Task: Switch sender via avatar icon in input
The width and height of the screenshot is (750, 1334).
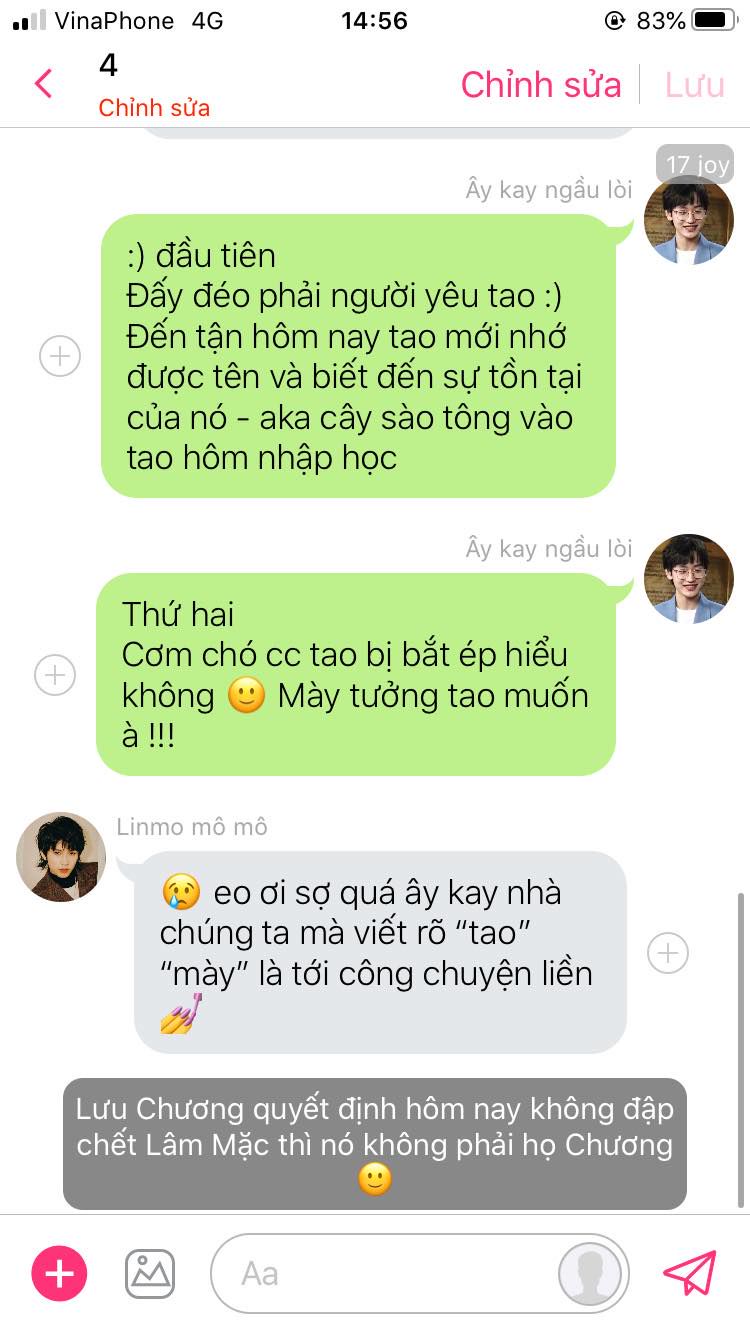Action: point(590,1274)
